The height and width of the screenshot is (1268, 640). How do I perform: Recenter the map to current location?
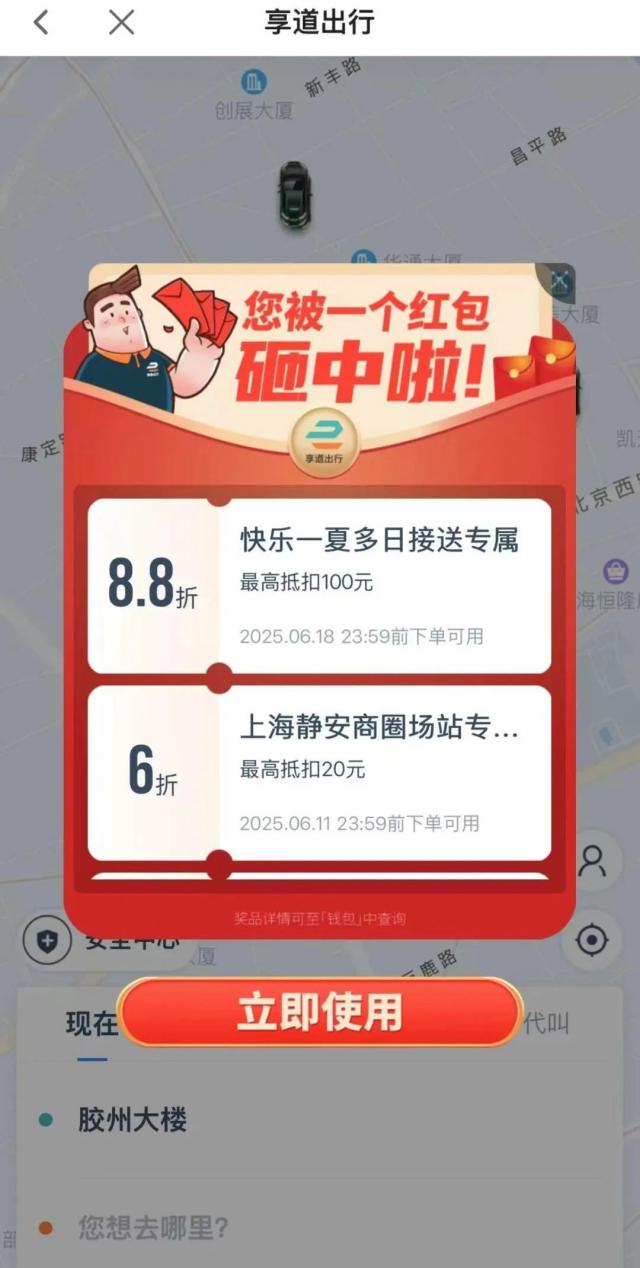tap(592, 940)
